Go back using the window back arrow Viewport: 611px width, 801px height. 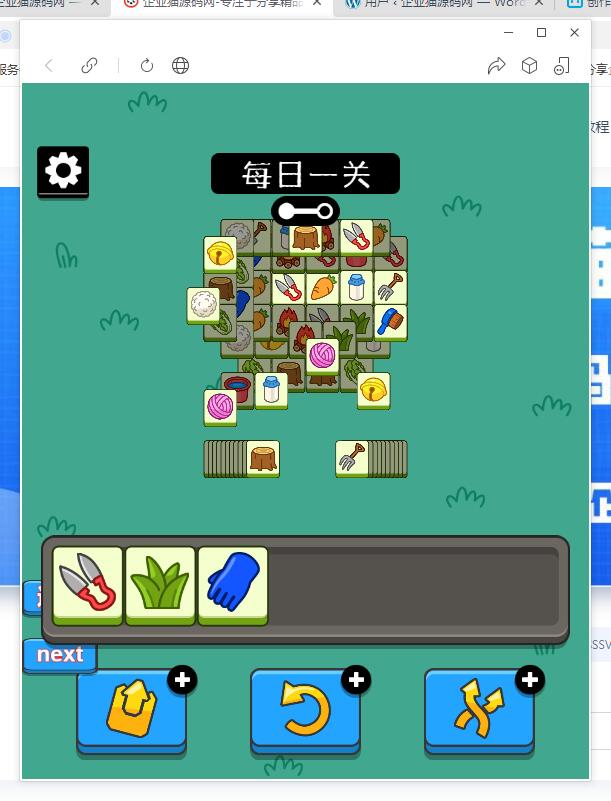pyautogui.click(x=49, y=66)
